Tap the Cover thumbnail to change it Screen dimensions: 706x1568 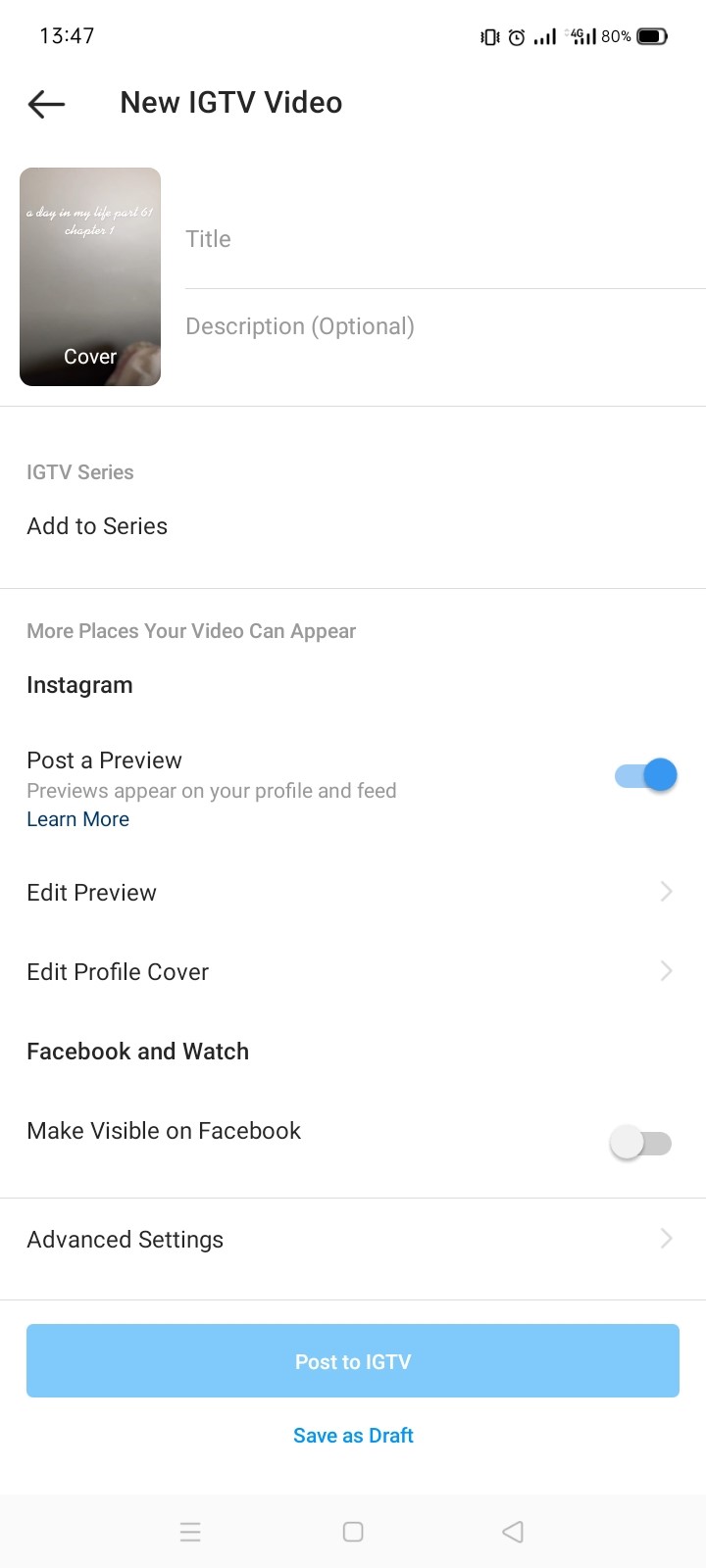click(x=89, y=275)
